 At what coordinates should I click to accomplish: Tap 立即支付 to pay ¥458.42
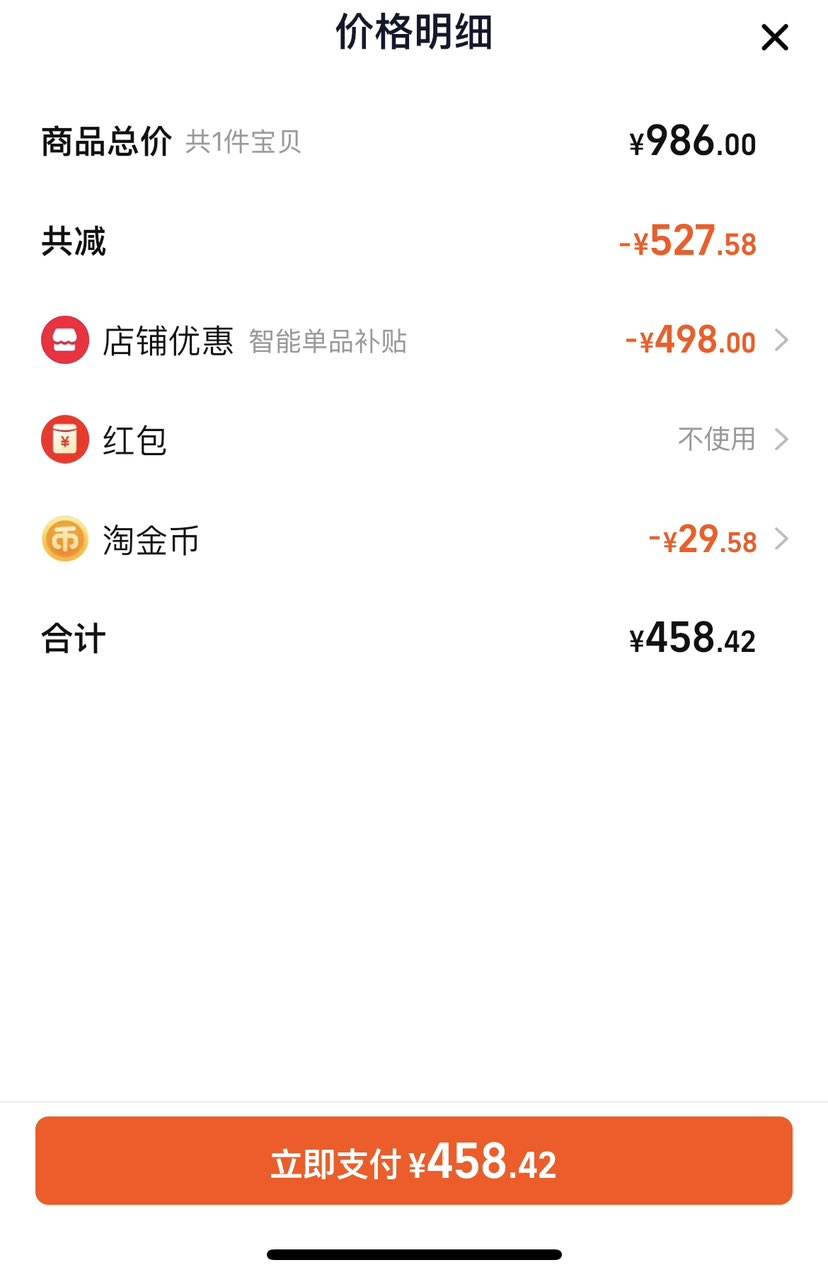pos(414,1161)
